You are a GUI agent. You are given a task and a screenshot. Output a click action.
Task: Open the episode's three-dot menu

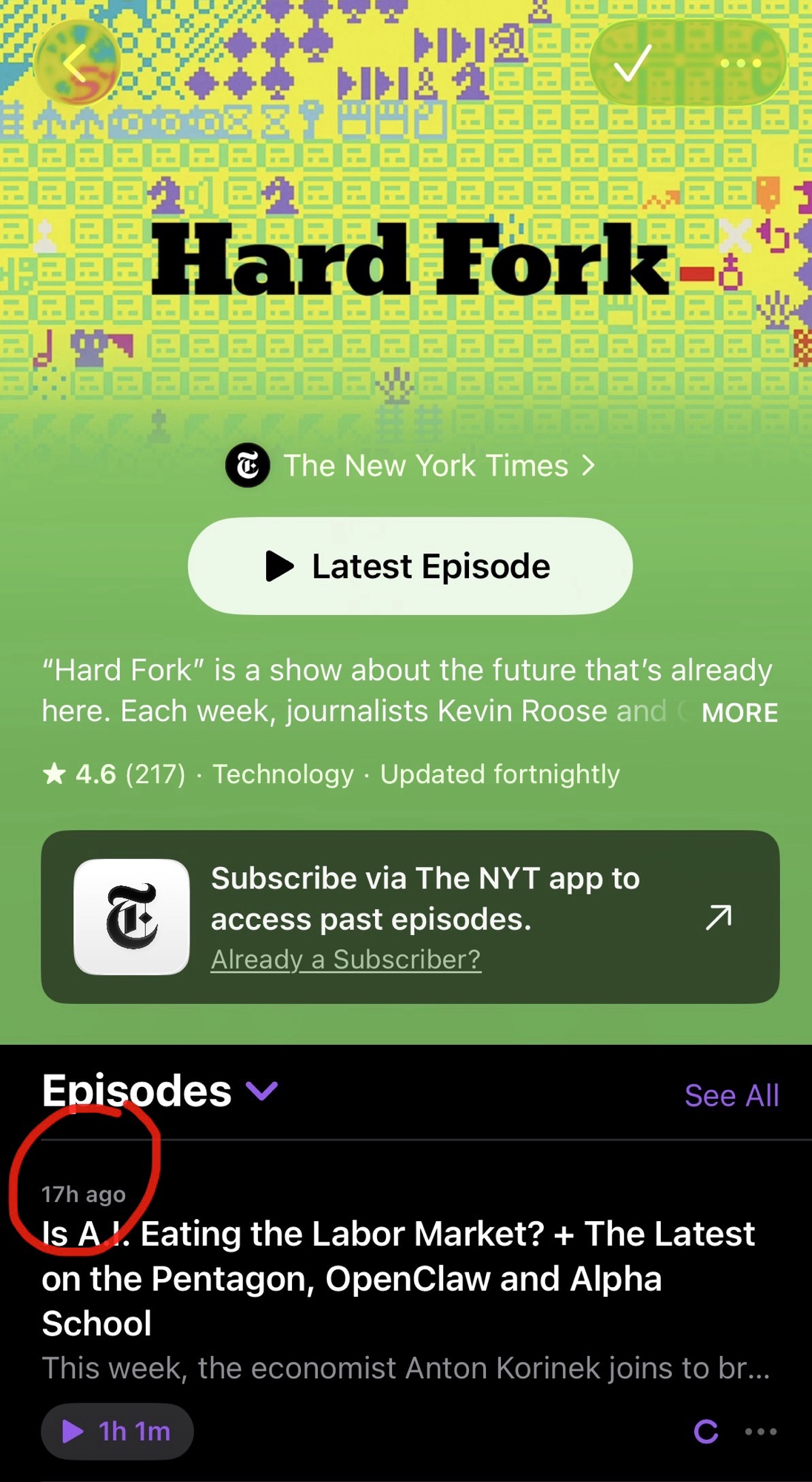click(x=761, y=1432)
